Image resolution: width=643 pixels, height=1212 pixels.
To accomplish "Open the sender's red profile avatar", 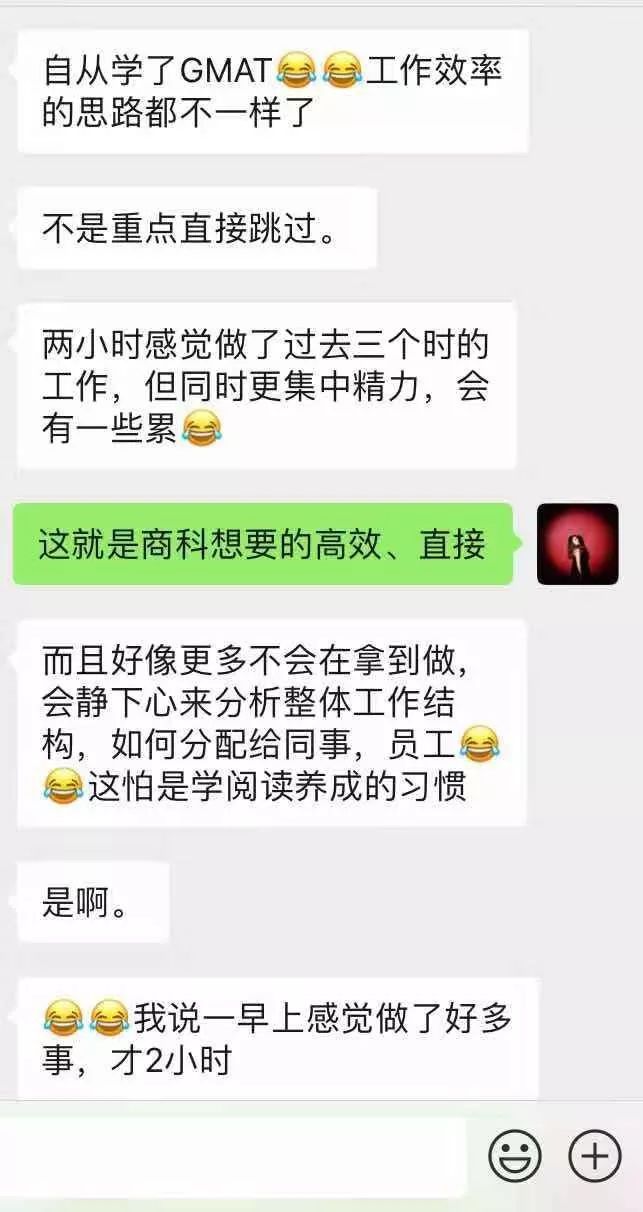I will click(577, 544).
